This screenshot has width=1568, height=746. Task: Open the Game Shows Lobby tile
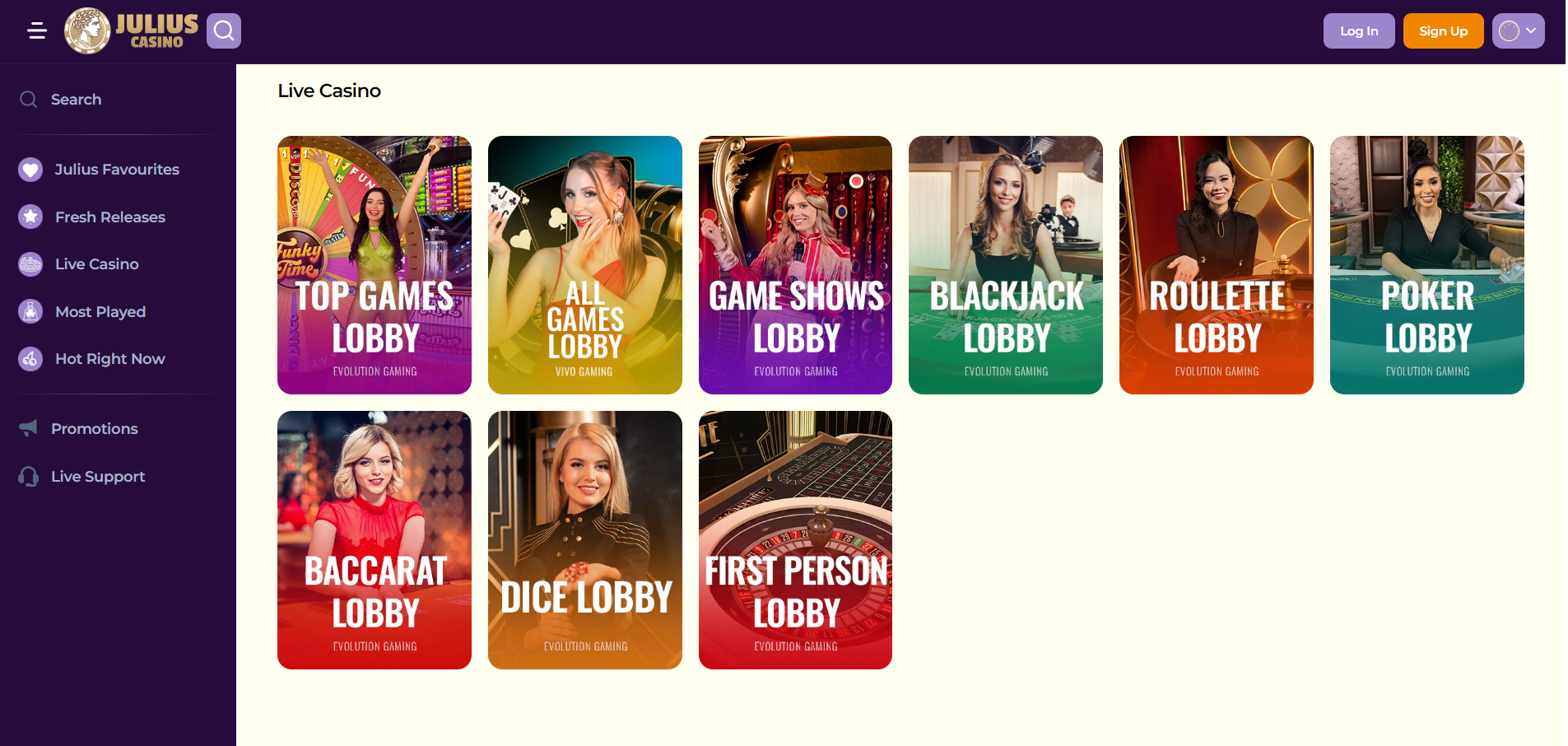[795, 265]
